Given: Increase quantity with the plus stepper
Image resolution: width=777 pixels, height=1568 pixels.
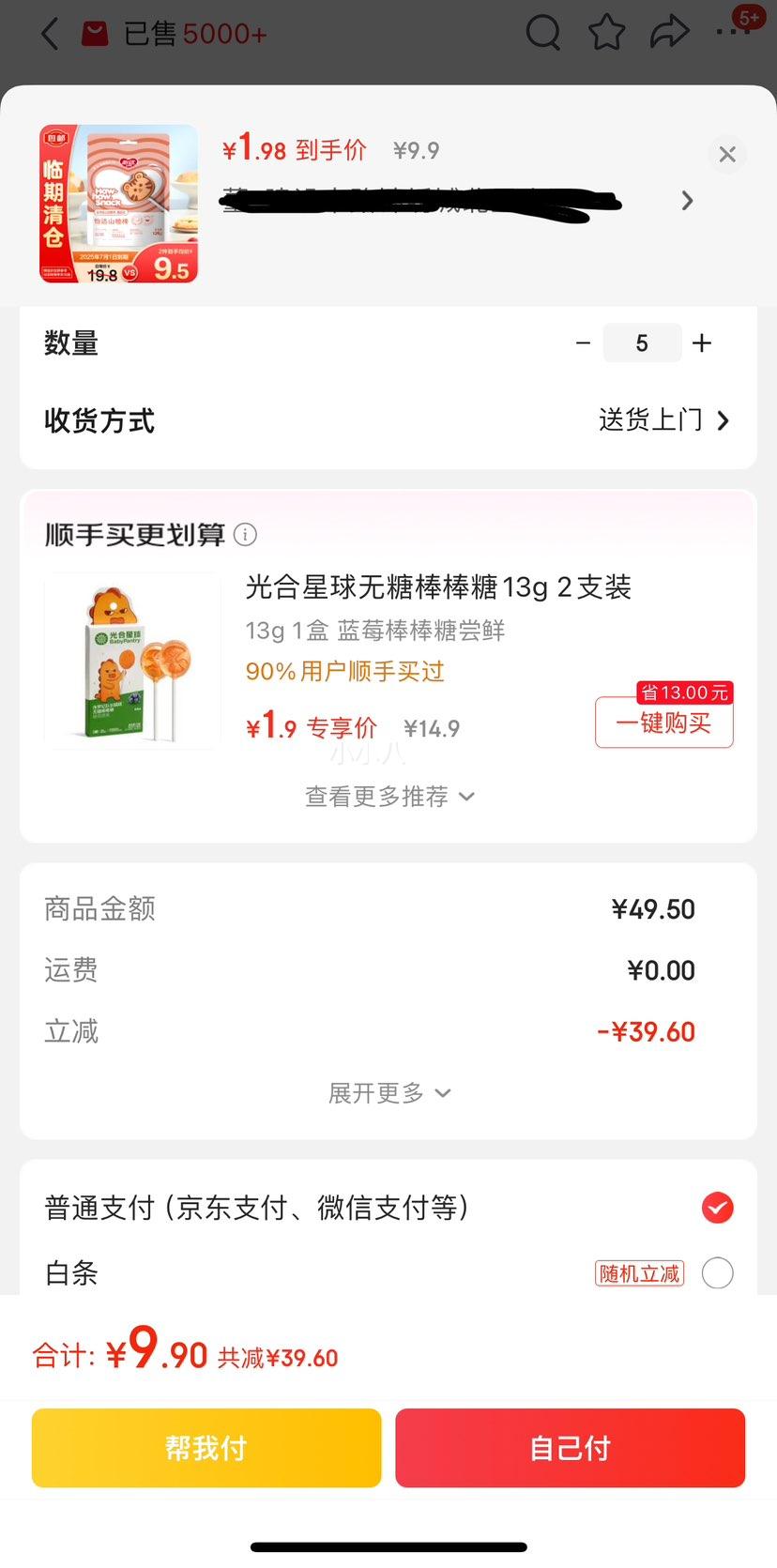Looking at the screenshot, I should click(x=701, y=343).
